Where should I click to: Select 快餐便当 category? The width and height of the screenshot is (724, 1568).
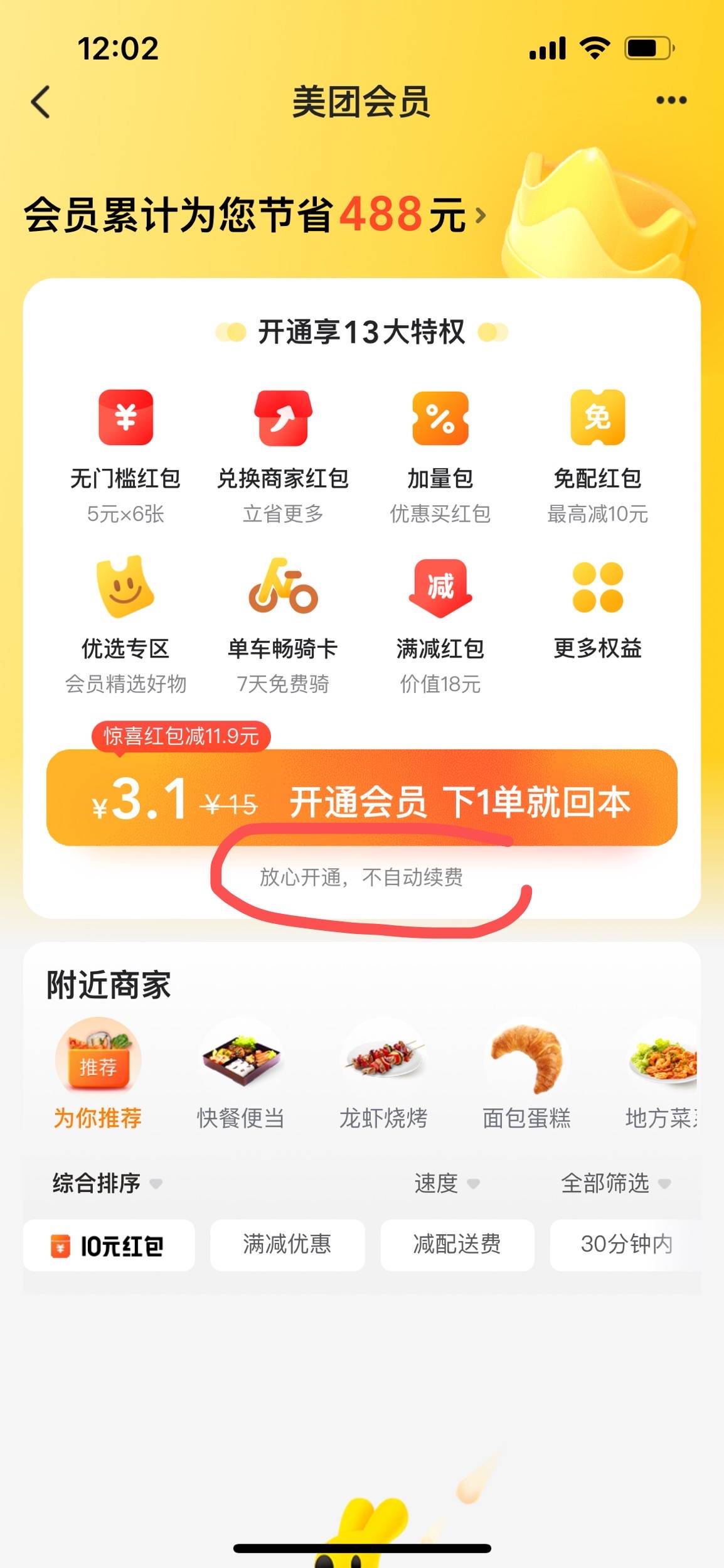241,1075
